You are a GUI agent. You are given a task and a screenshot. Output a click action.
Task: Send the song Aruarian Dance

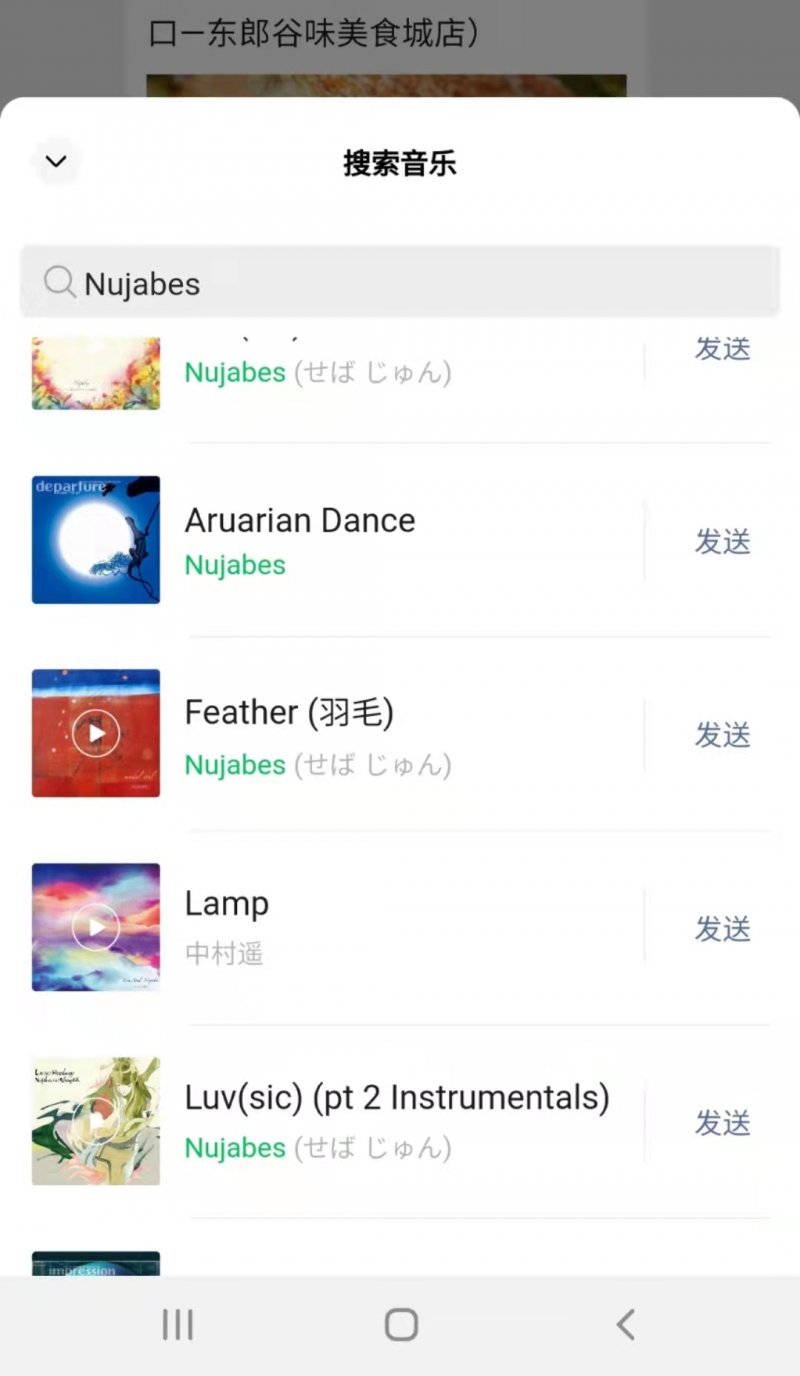click(x=722, y=542)
